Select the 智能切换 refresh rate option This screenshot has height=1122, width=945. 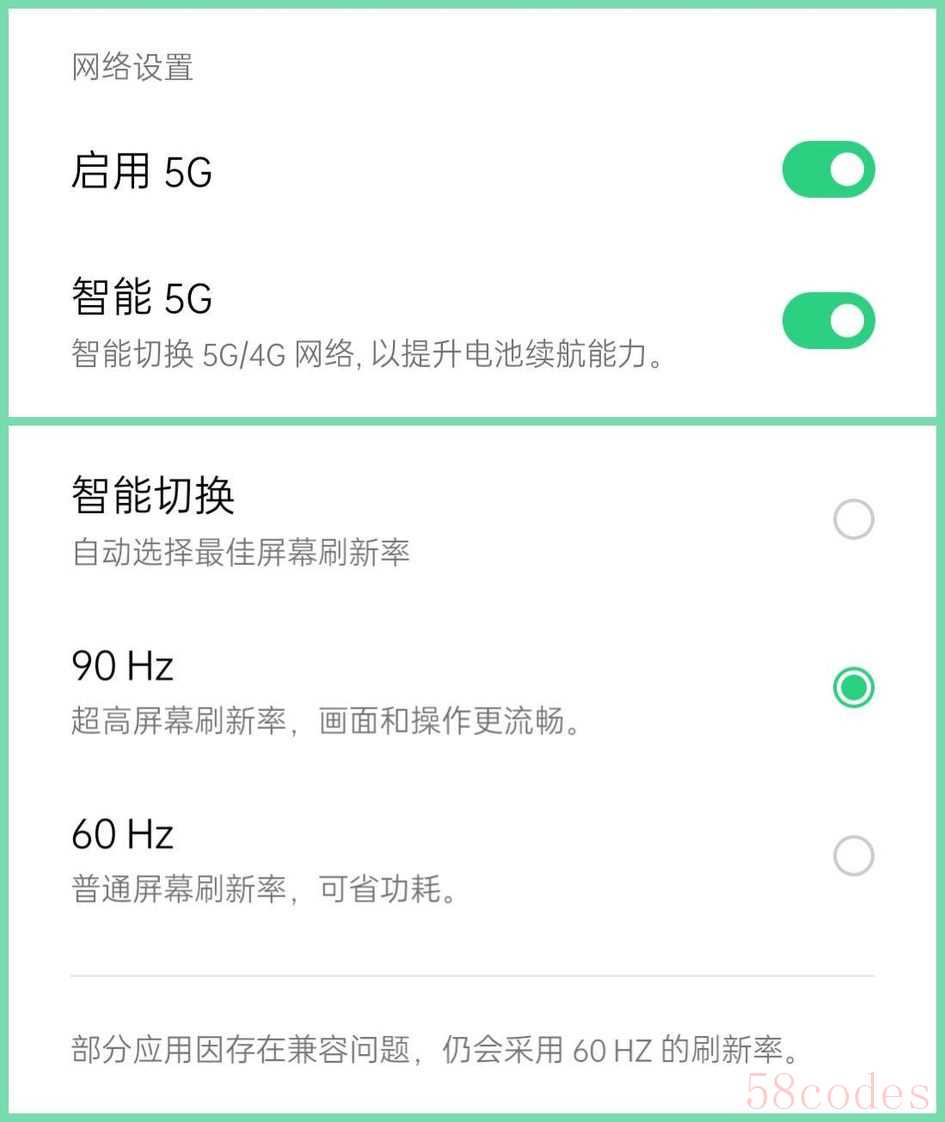tap(853, 519)
